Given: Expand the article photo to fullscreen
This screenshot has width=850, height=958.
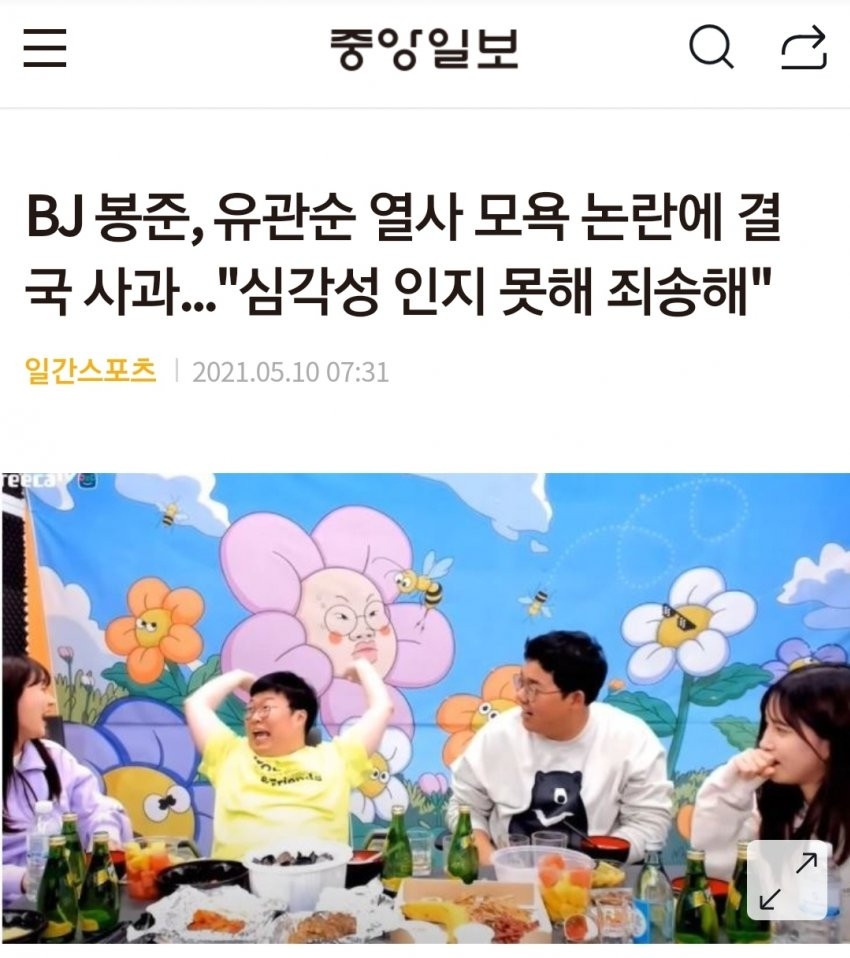Looking at the screenshot, I should click(x=787, y=881).
